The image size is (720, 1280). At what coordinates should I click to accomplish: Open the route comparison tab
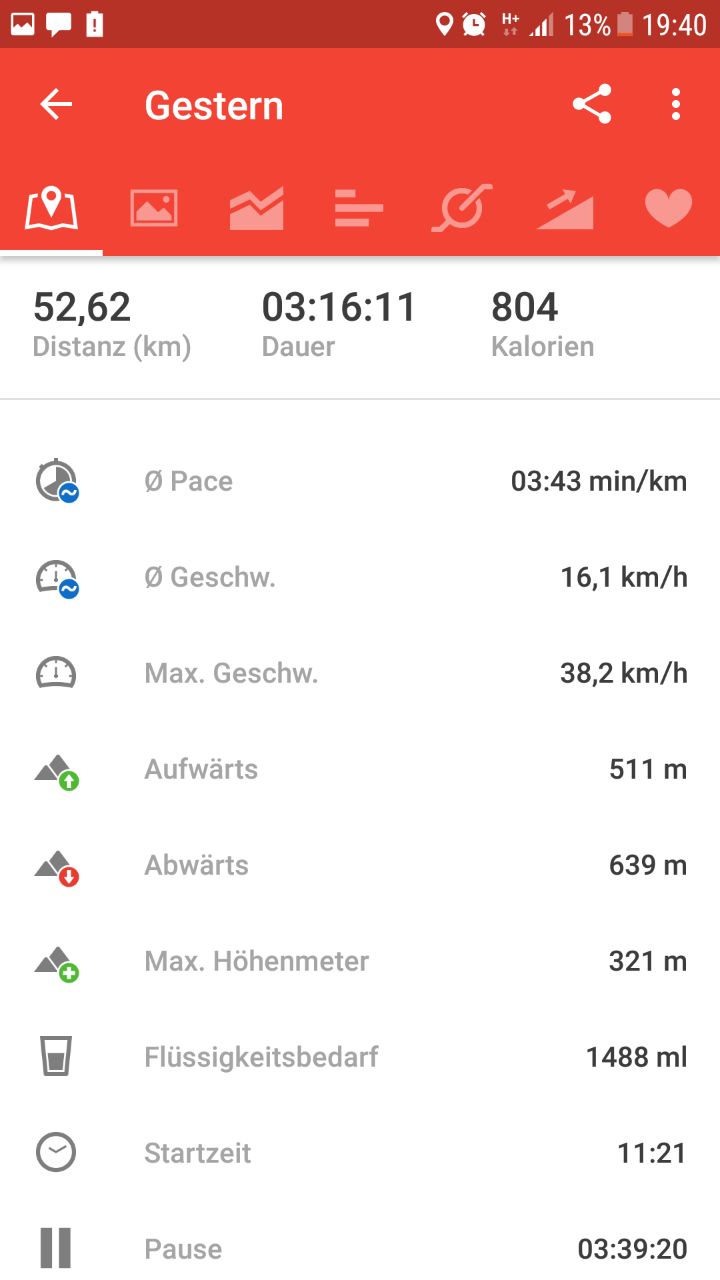coord(462,208)
